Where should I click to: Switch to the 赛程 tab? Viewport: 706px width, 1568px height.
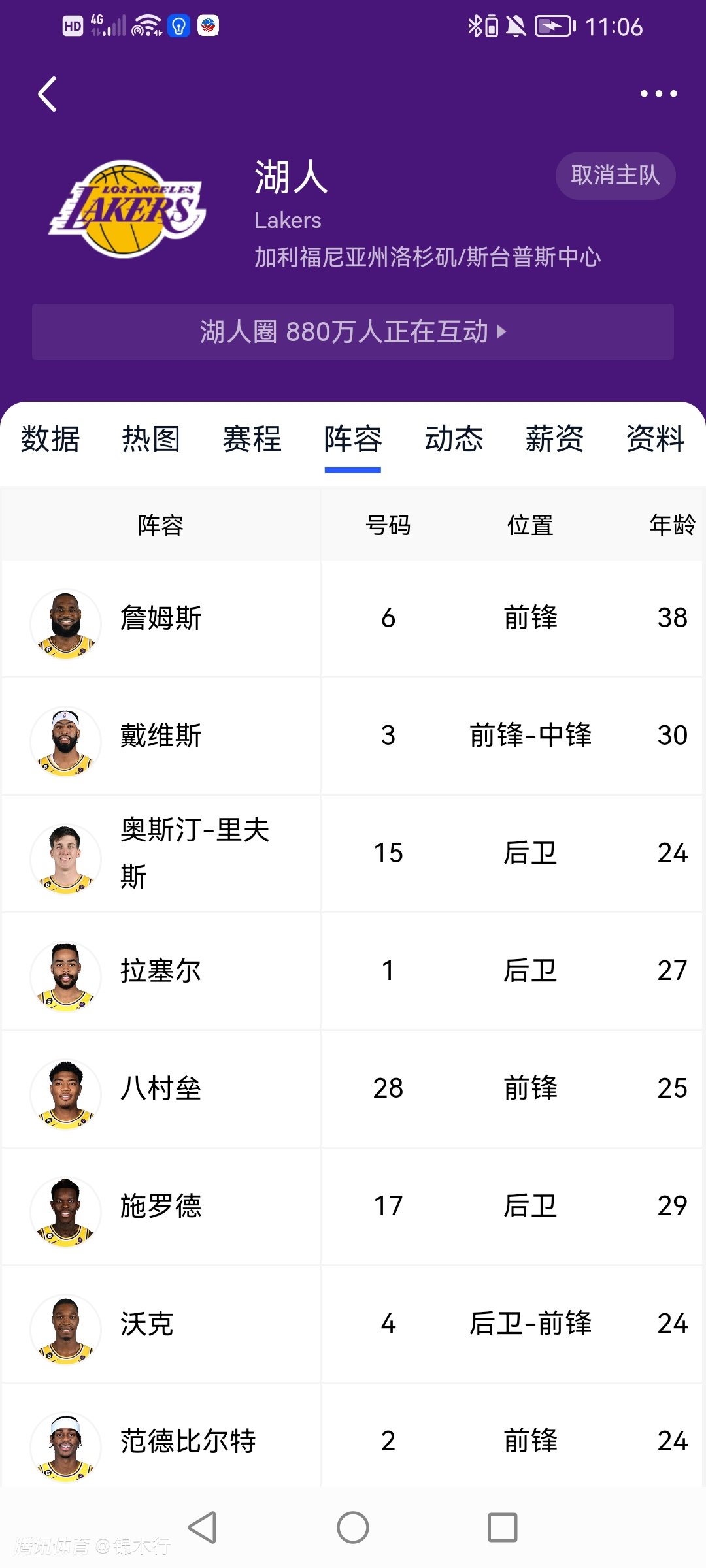point(252,439)
